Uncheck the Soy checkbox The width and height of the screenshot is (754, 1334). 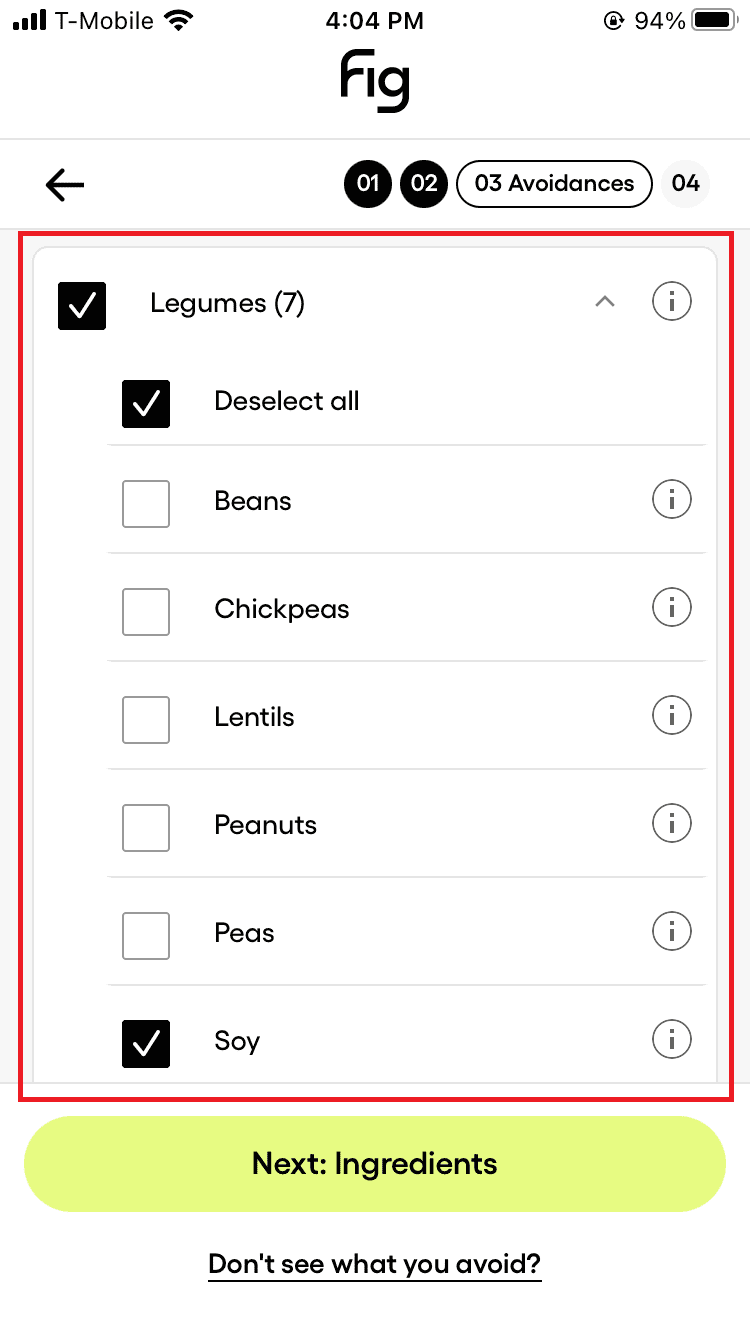coord(145,1043)
